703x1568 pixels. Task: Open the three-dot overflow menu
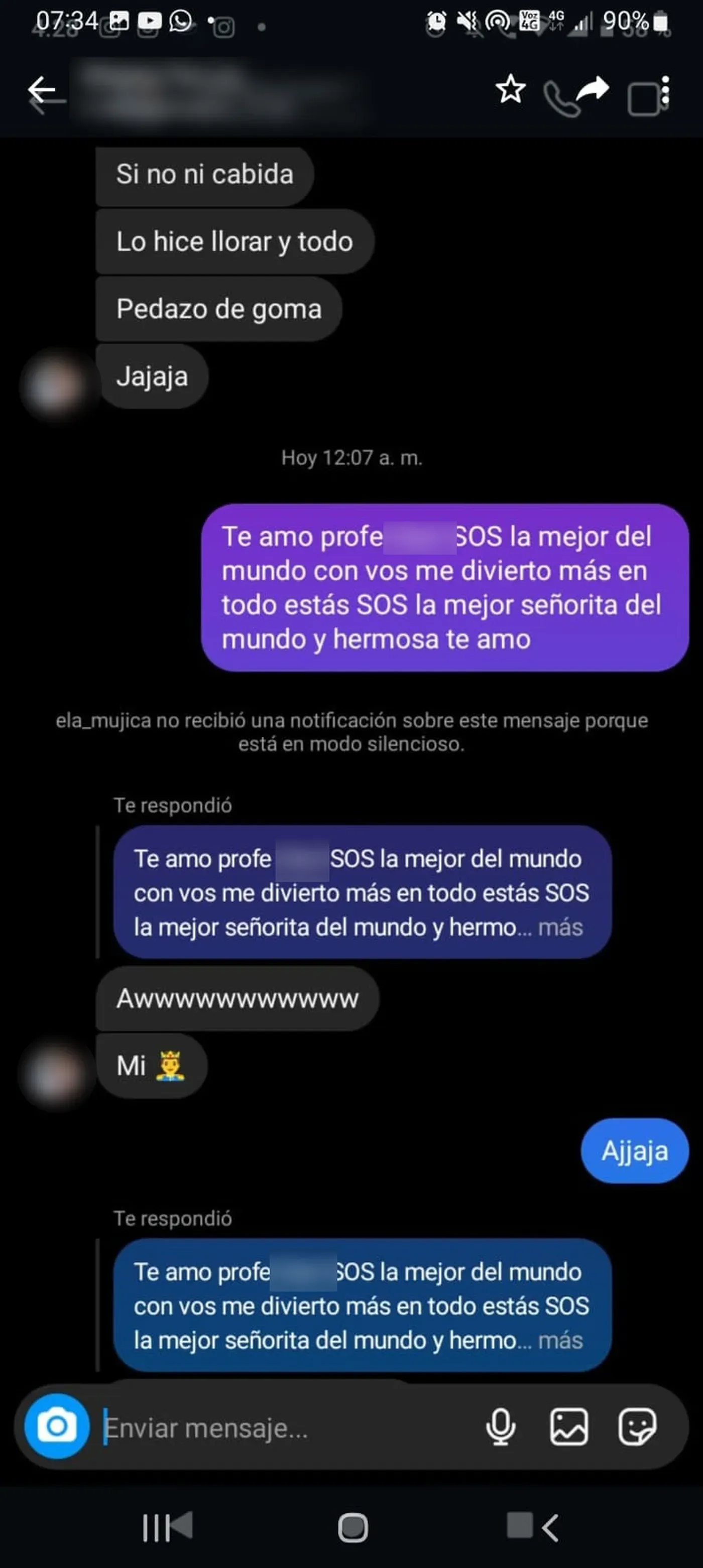click(665, 91)
